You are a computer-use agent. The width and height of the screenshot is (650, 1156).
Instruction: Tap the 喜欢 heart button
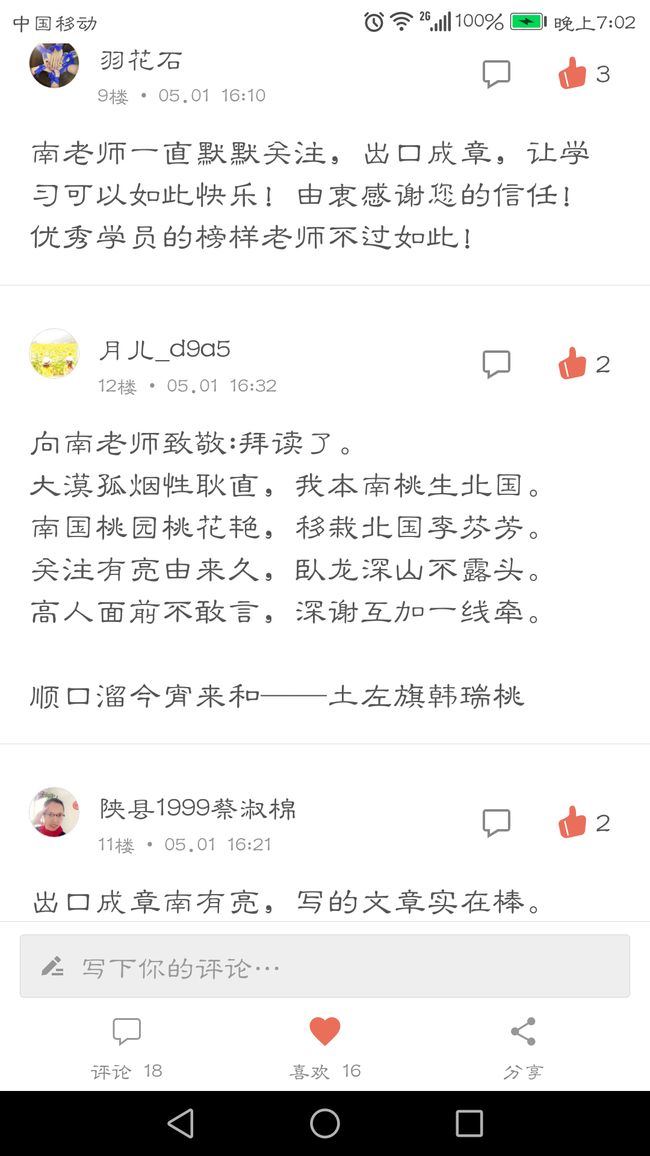(x=325, y=1048)
